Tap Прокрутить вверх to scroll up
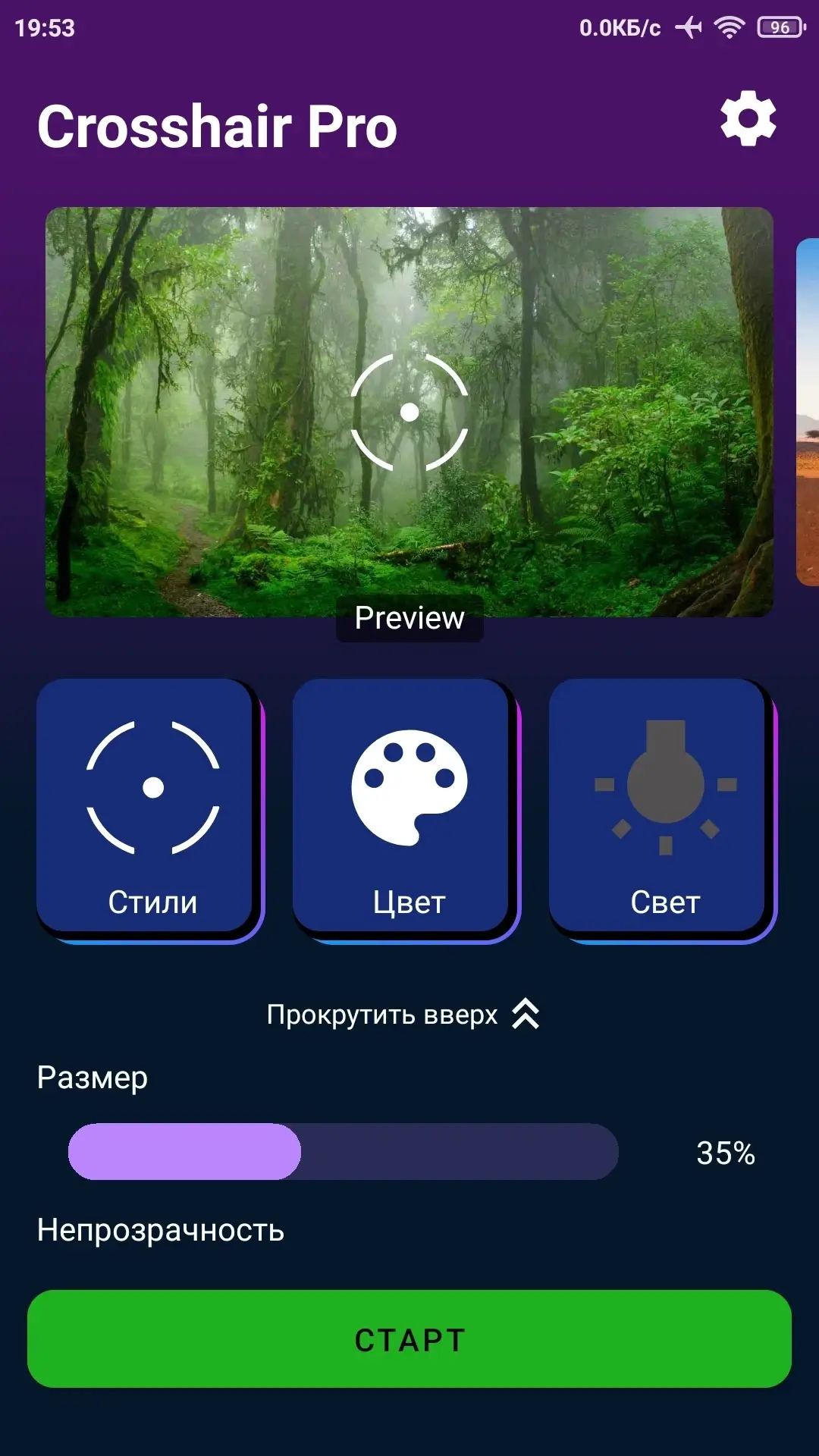Viewport: 819px width, 1456px height. click(403, 1014)
